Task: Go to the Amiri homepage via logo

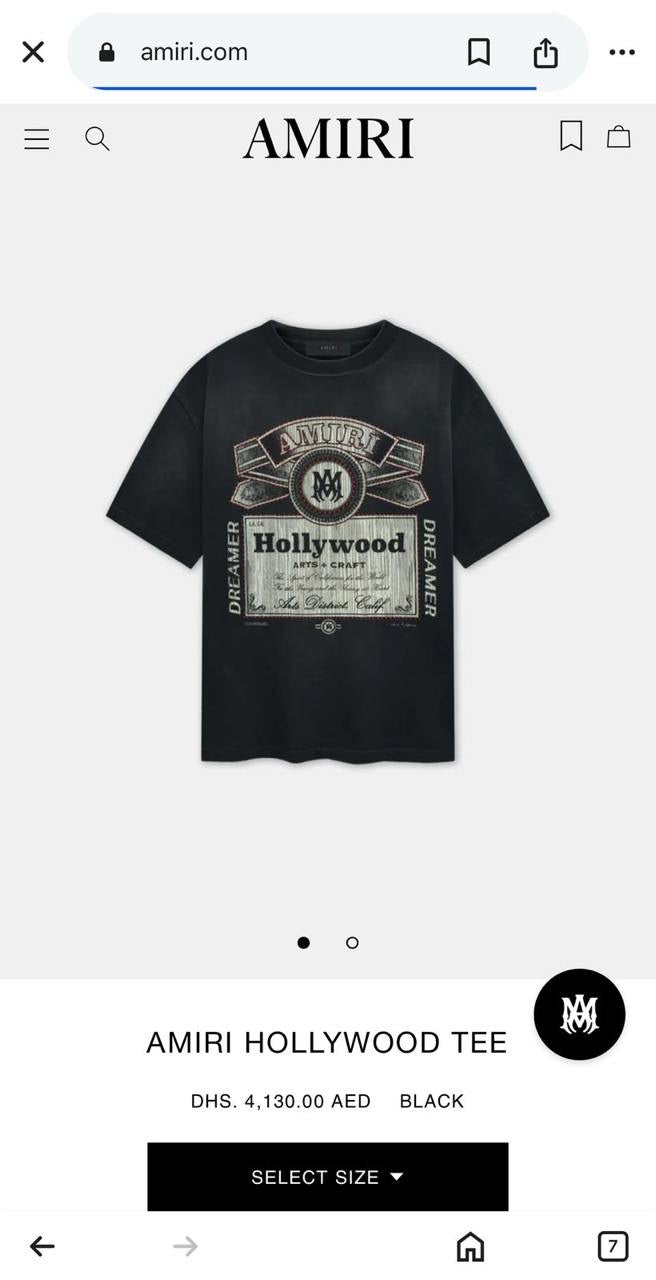Action: [x=328, y=139]
